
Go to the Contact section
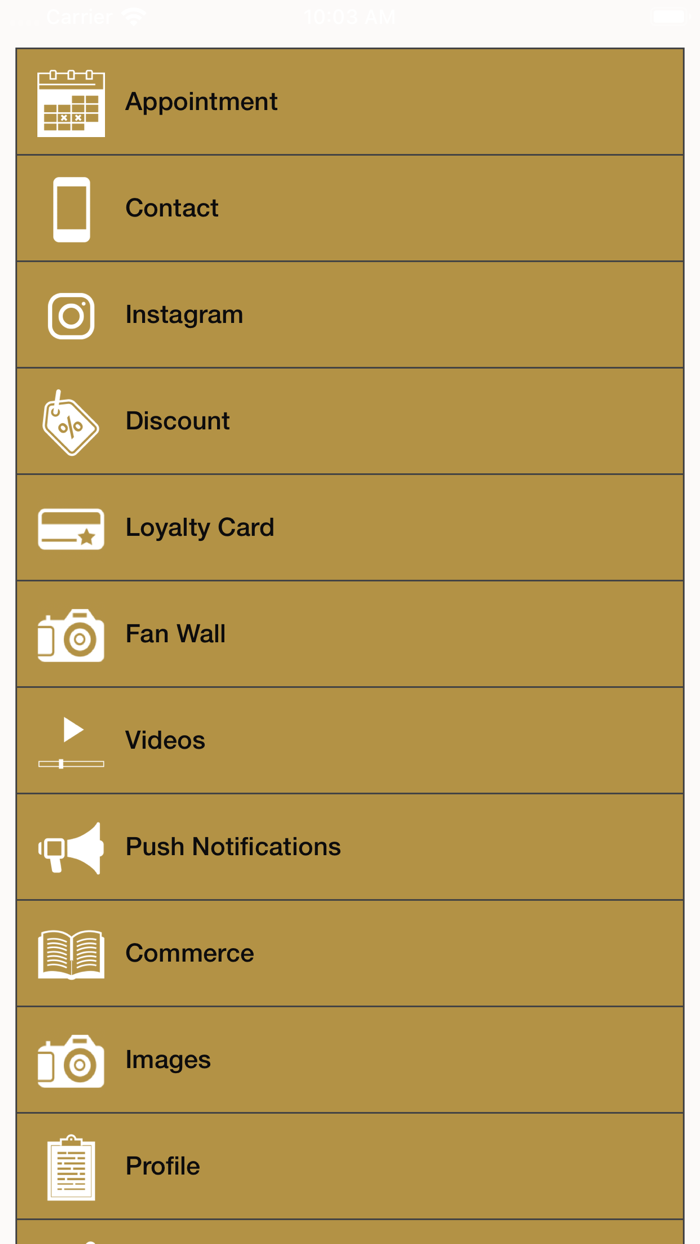coord(350,208)
